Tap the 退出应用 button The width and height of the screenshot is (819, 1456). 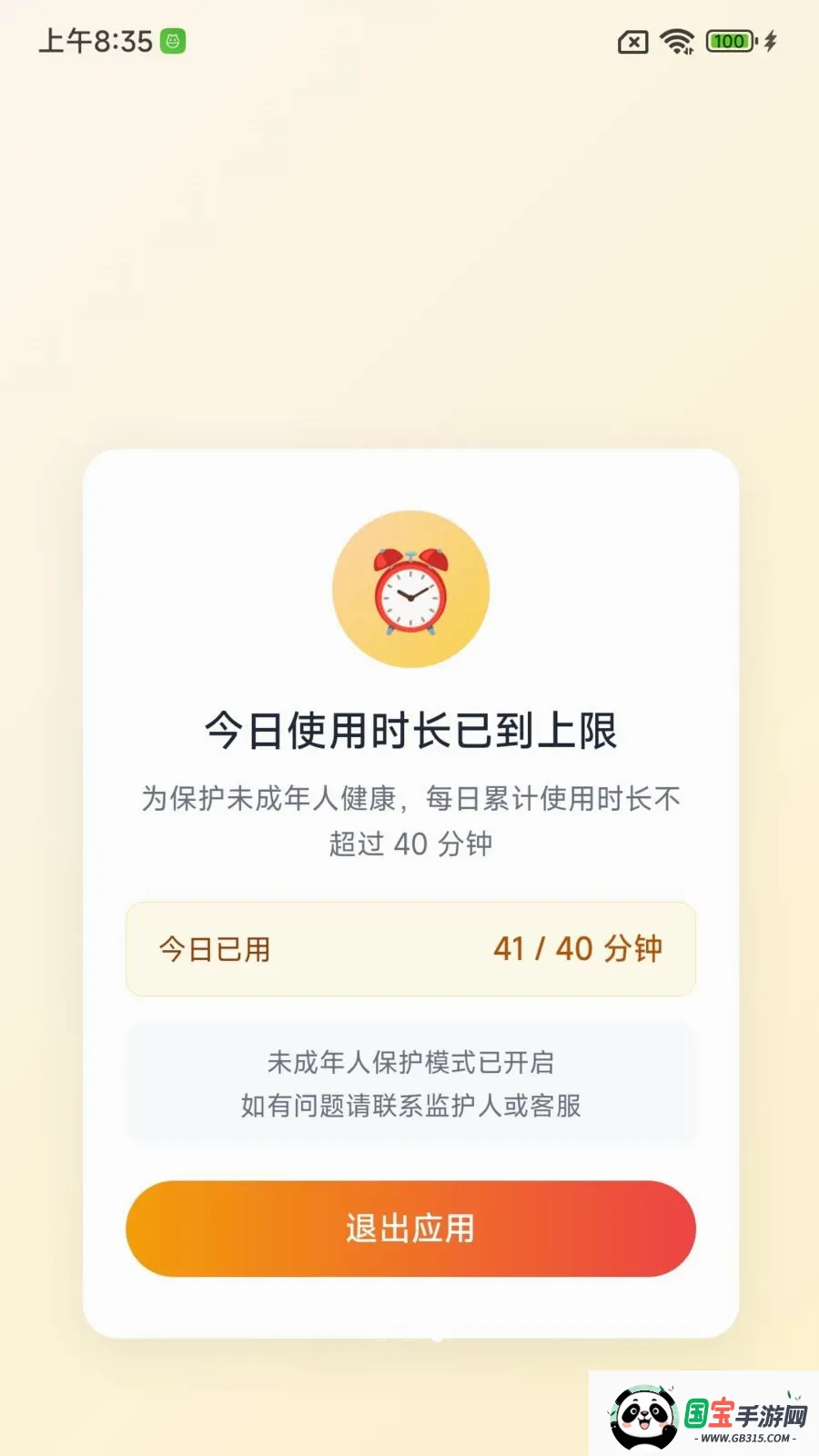coord(410,1228)
